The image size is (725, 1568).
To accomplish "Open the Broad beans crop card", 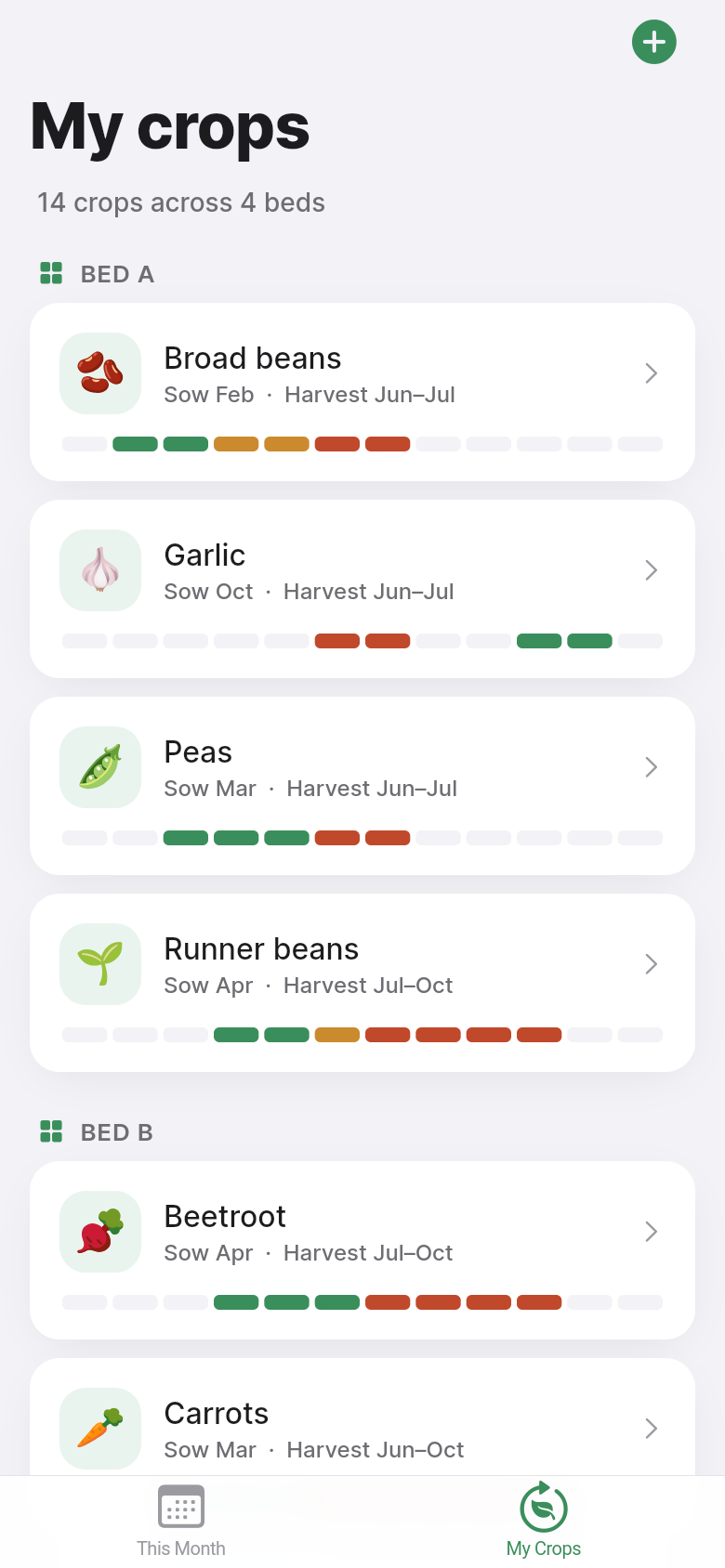I will point(362,392).
